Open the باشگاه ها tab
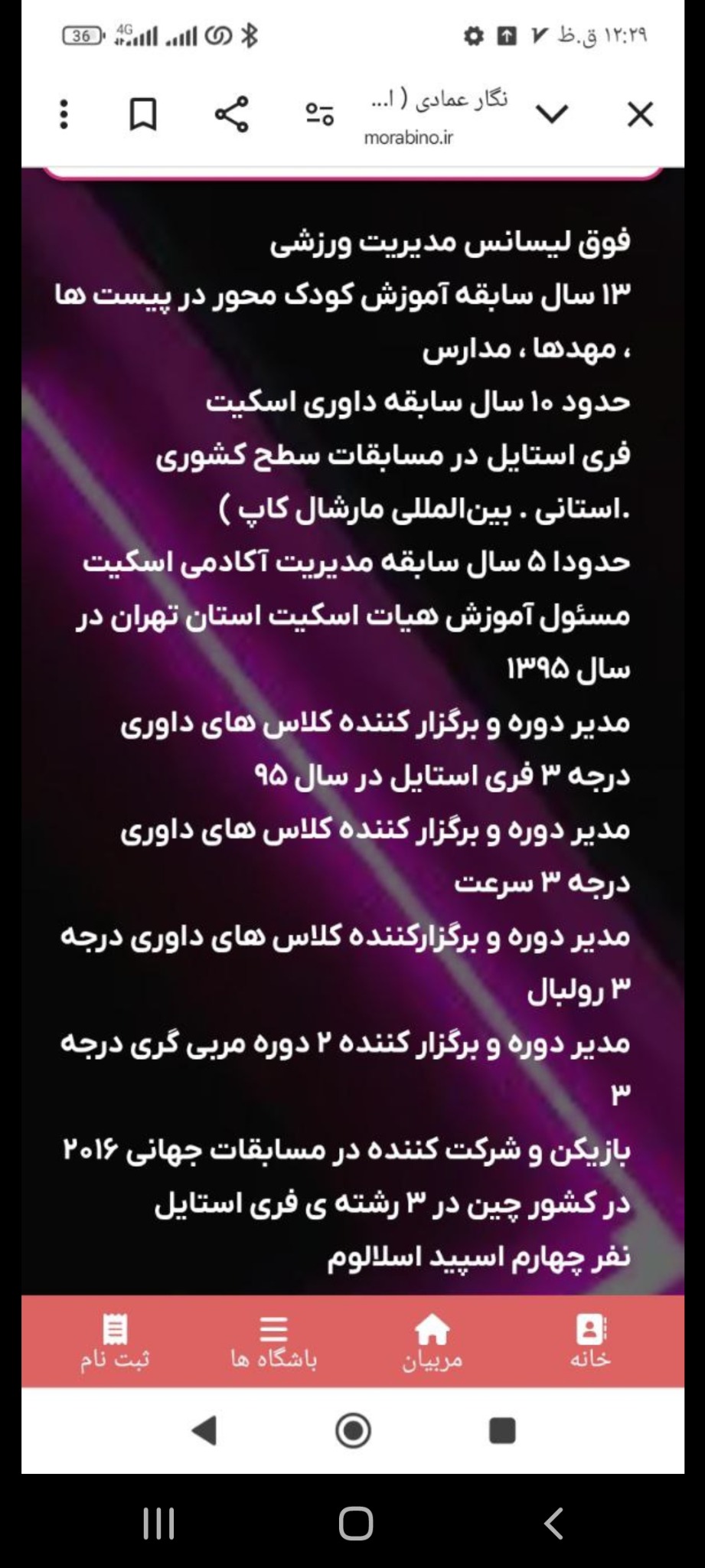Screen dimensions: 705x1568 tap(273, 1342)
